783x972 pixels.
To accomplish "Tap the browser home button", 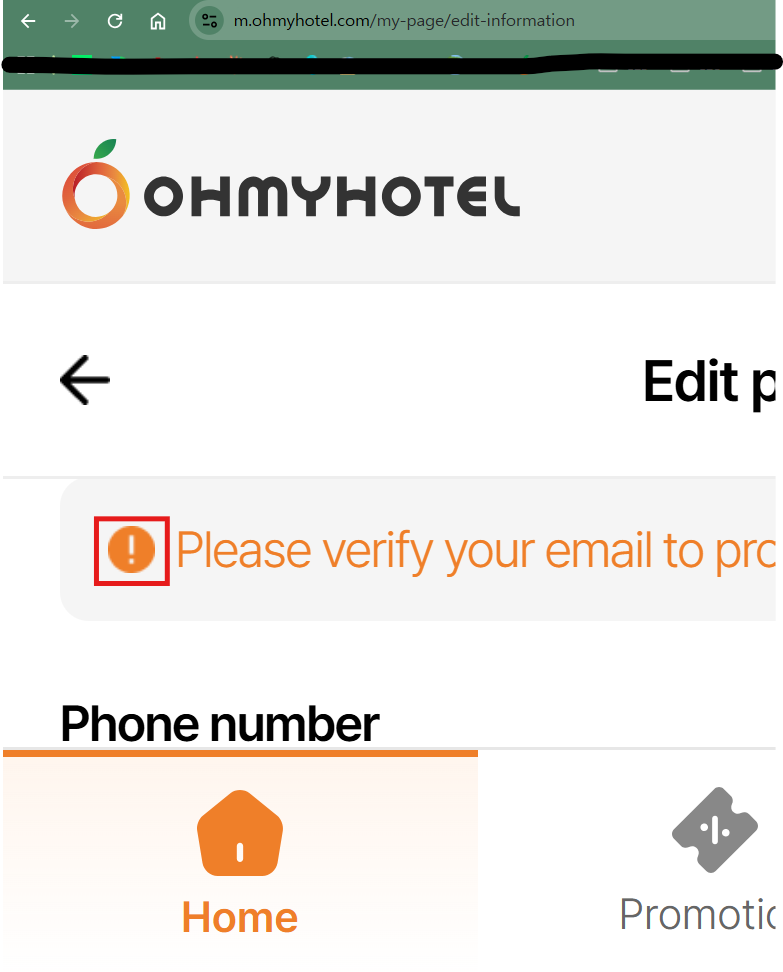I will click(157, 21).
